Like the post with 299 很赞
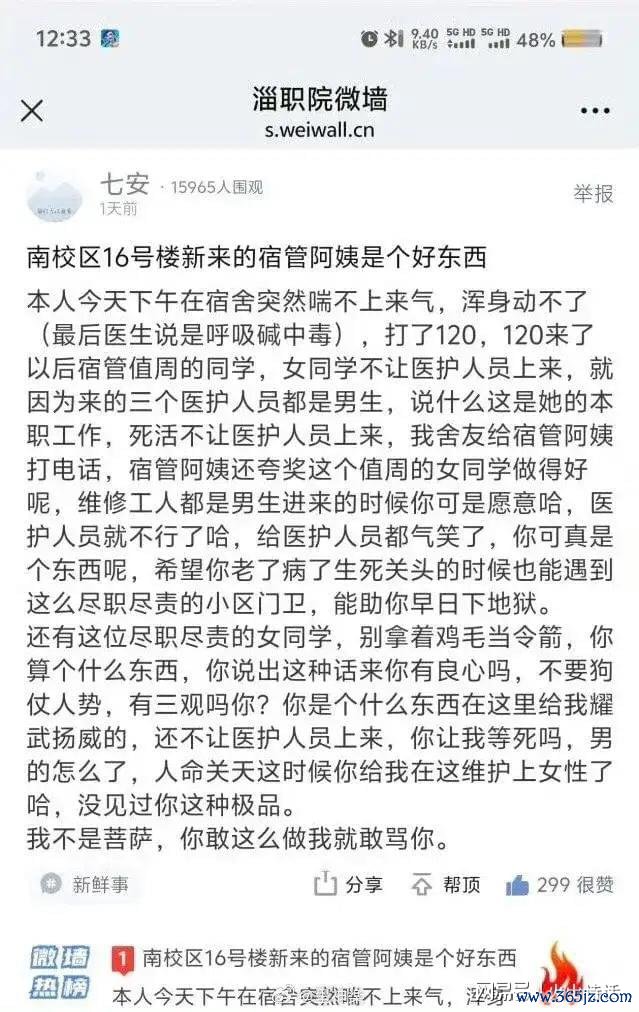The height and width of the screenshot is (1012, 639). tap(560, 884)
